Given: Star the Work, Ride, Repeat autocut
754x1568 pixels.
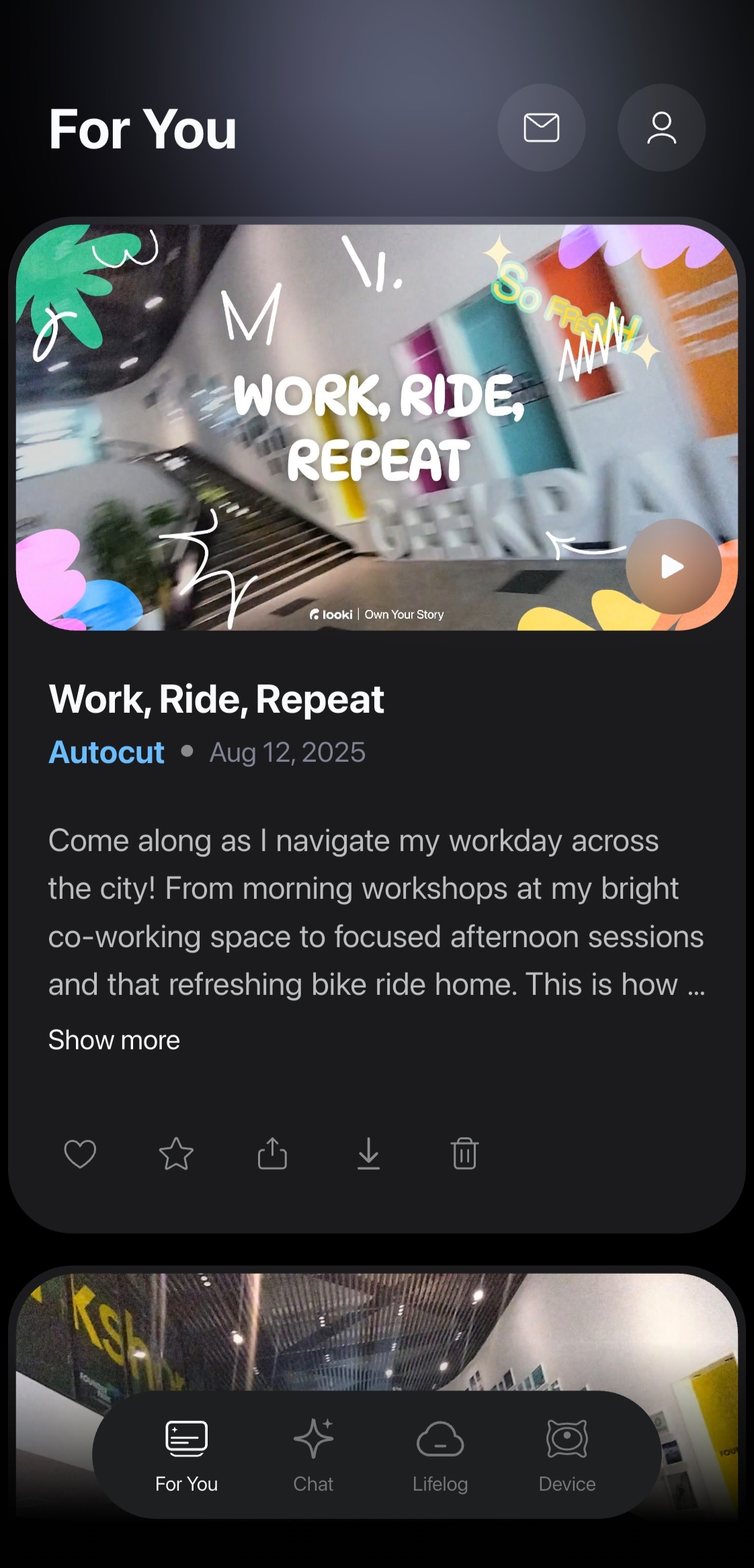Looking at the screenshot, I should point(176,1154).
